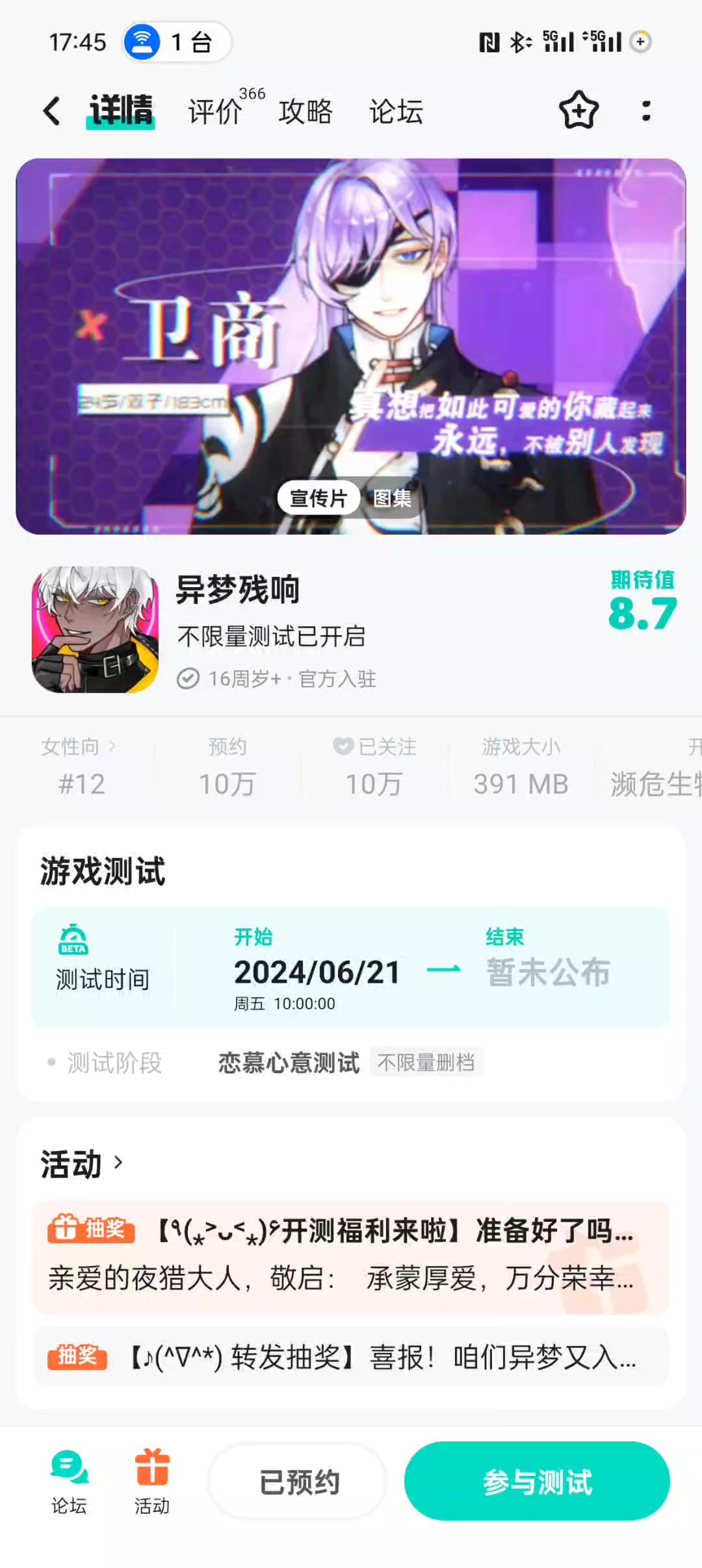The image size is (702, 1568).
Task: Tap the 已预约 reserved button
Action: 298,1482
